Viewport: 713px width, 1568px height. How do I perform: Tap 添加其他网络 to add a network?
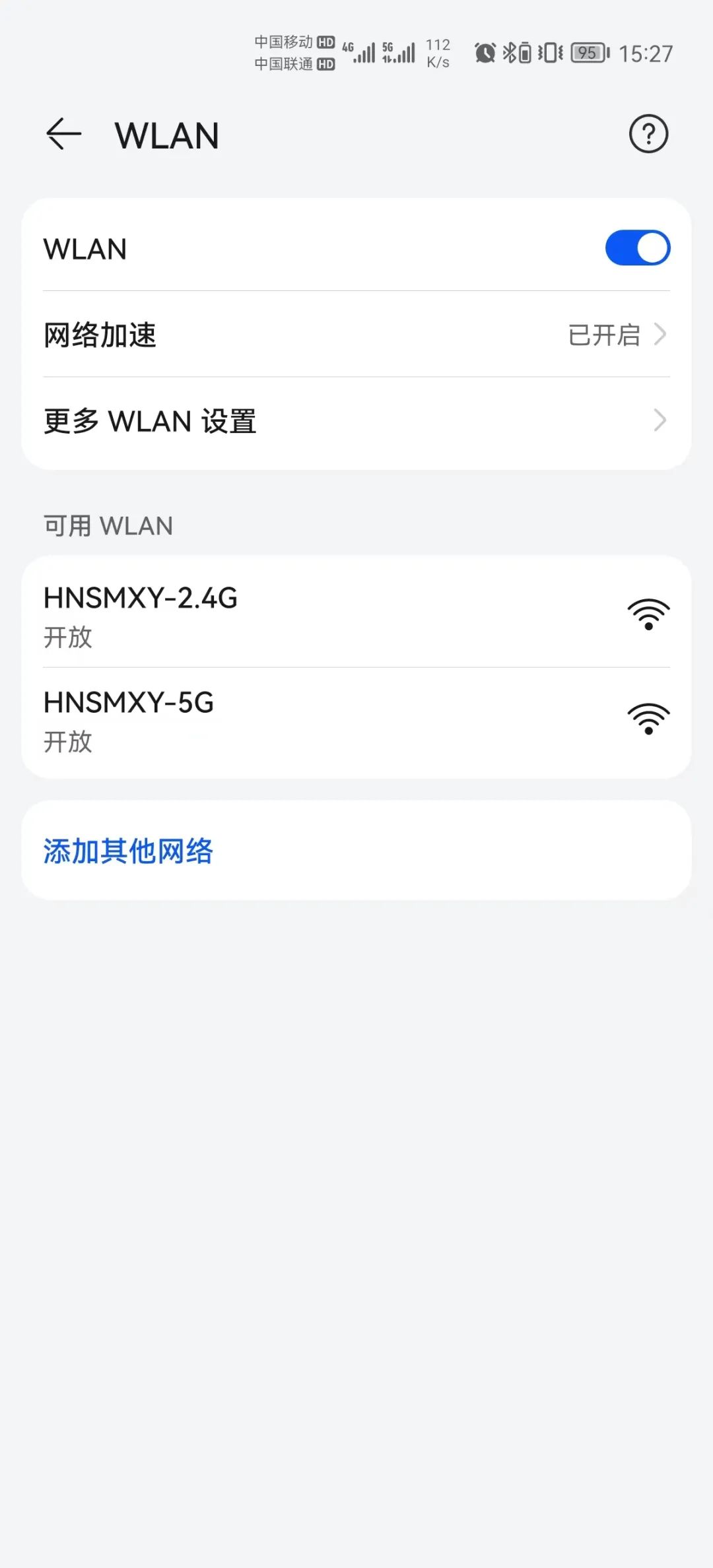[129, 851]
